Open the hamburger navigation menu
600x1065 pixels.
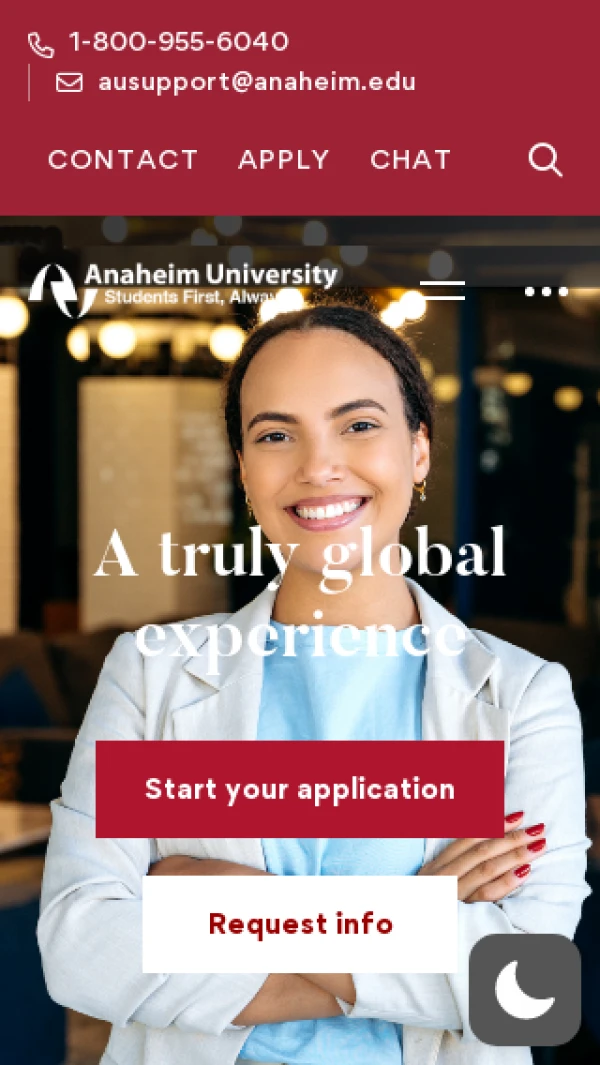tap(442, 291)
